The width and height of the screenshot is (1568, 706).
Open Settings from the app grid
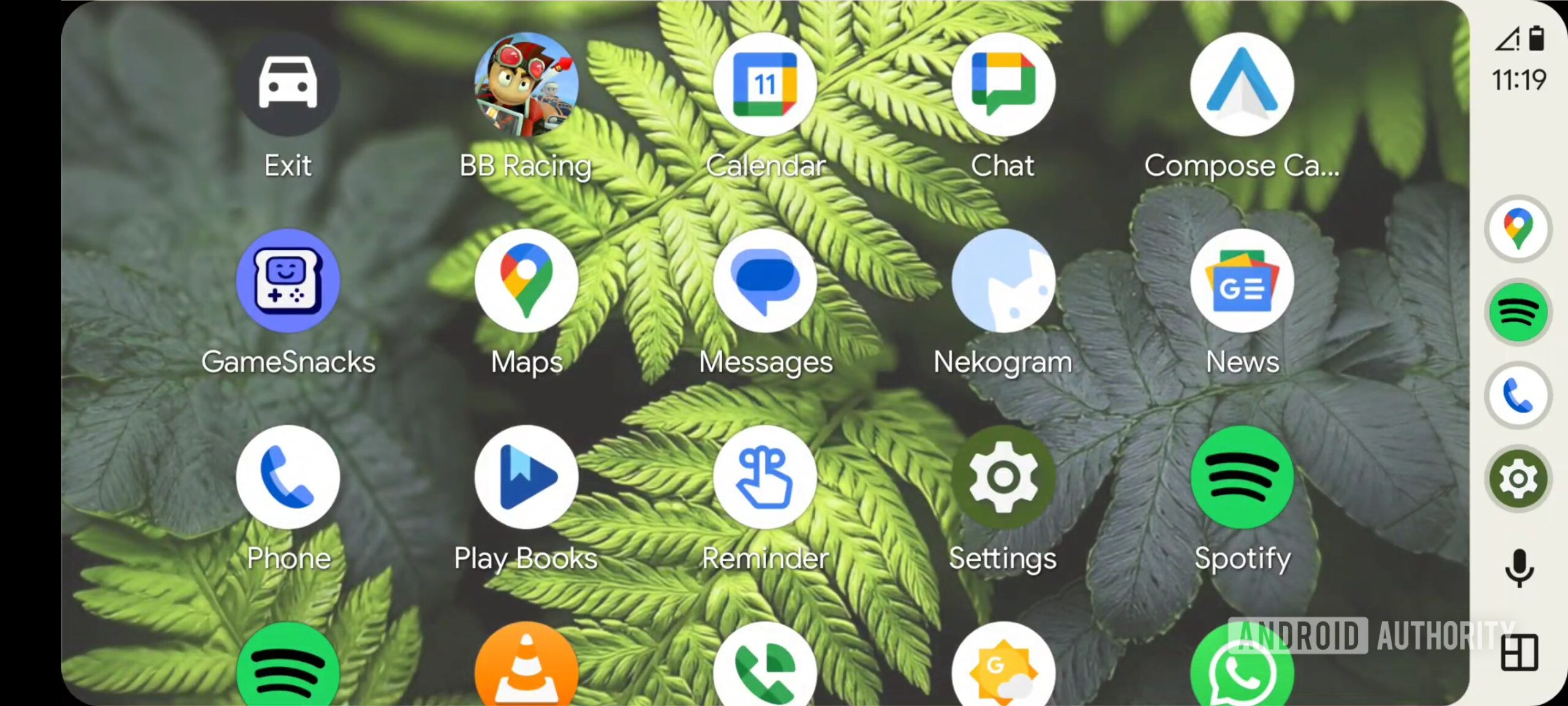pyautogui.click(x=1003, y=477)
